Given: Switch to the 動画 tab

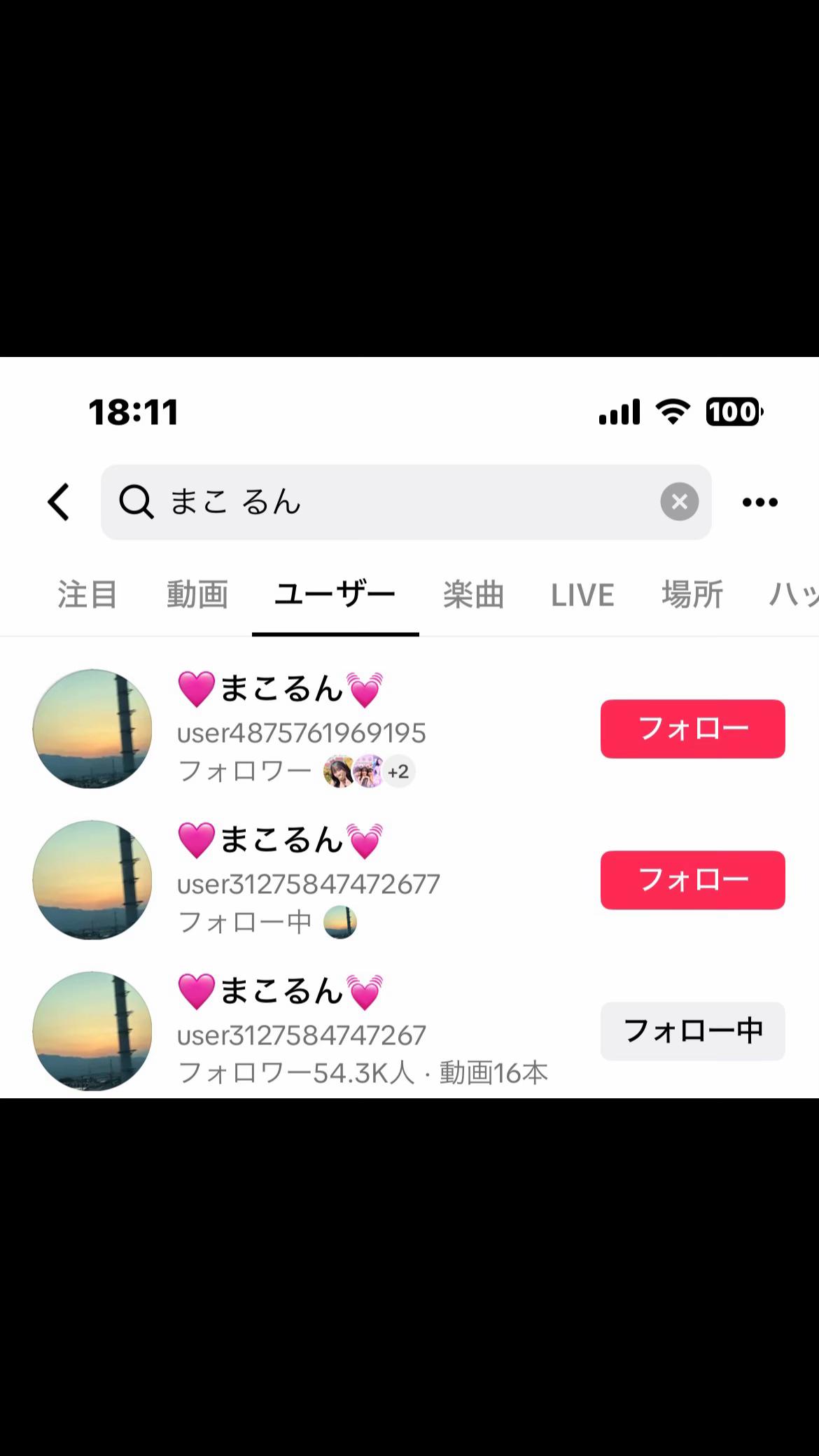Looking at the screenshot, I should pos(197,595).
